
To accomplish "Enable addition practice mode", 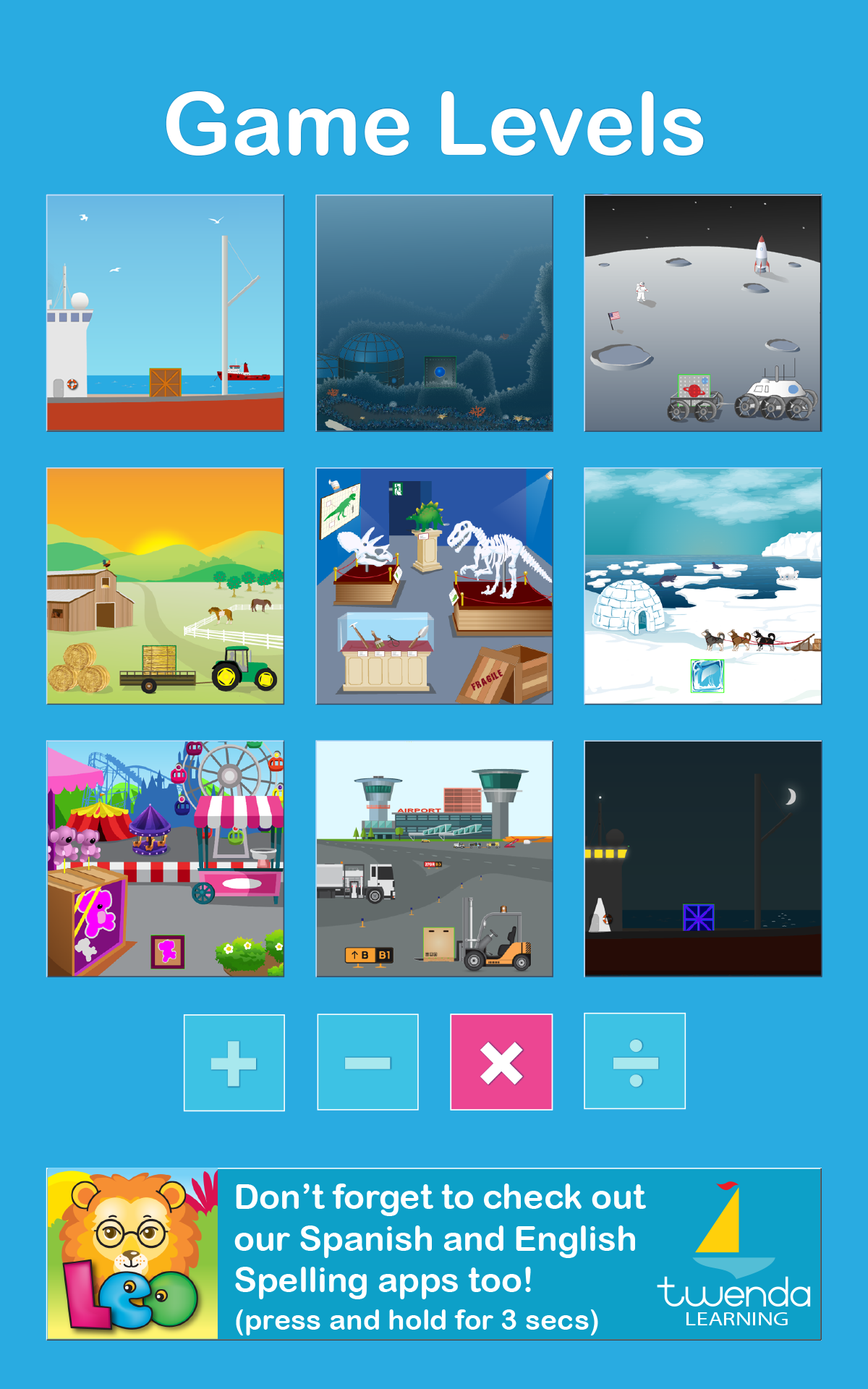I will [x=234, y=1064].
